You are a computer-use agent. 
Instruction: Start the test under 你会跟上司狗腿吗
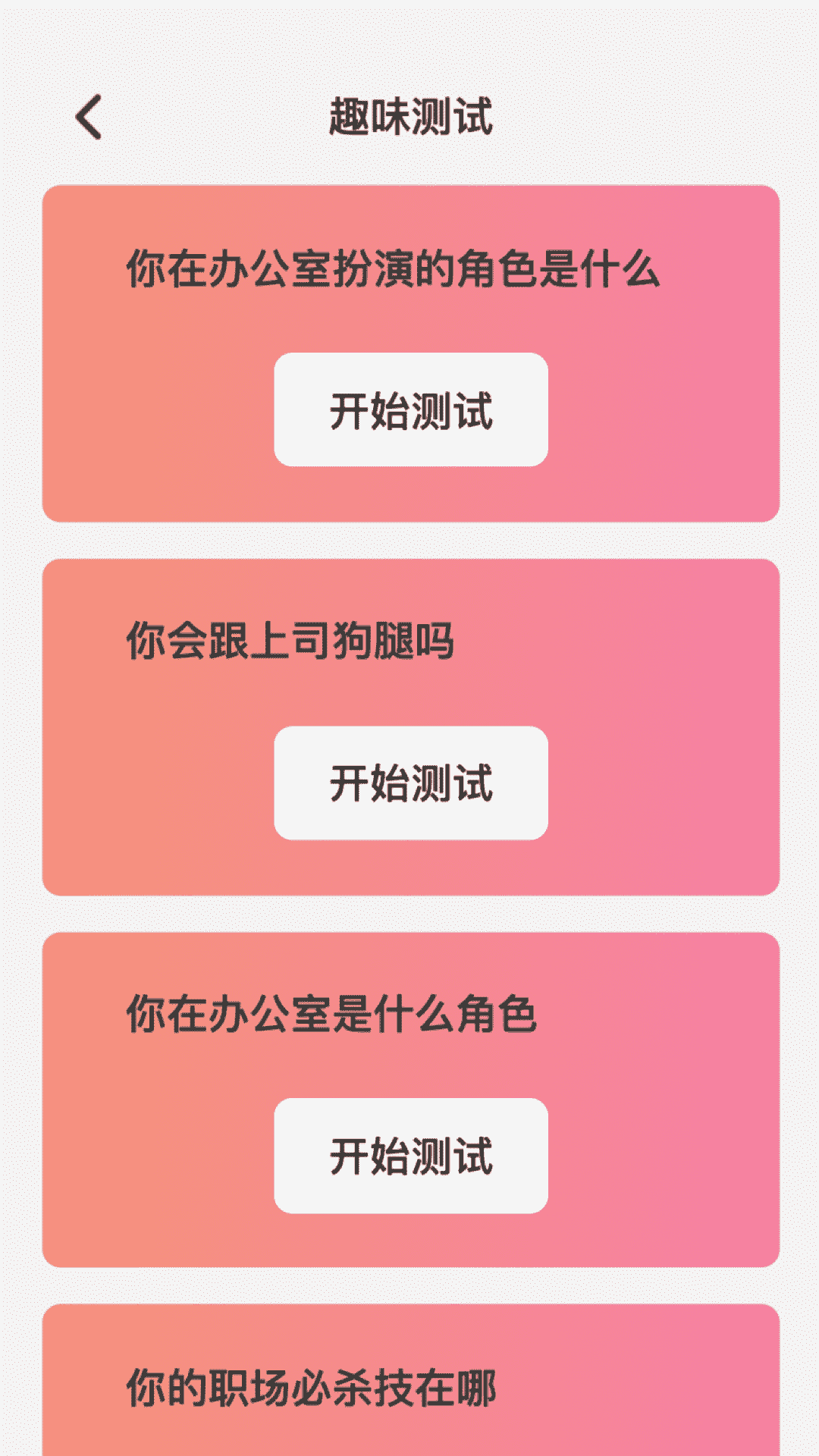410,783
